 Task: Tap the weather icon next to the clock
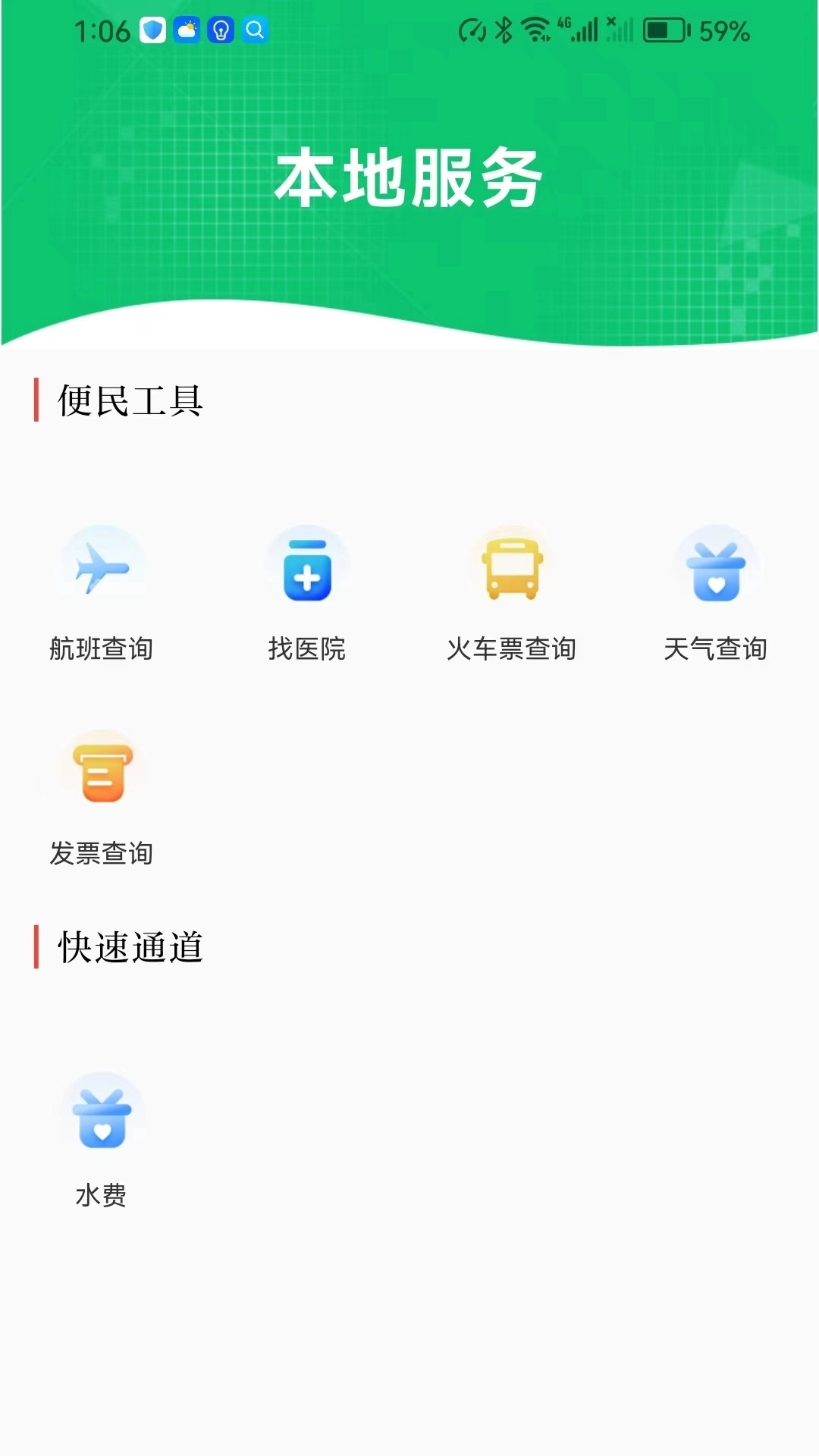(x=184, y=31)
